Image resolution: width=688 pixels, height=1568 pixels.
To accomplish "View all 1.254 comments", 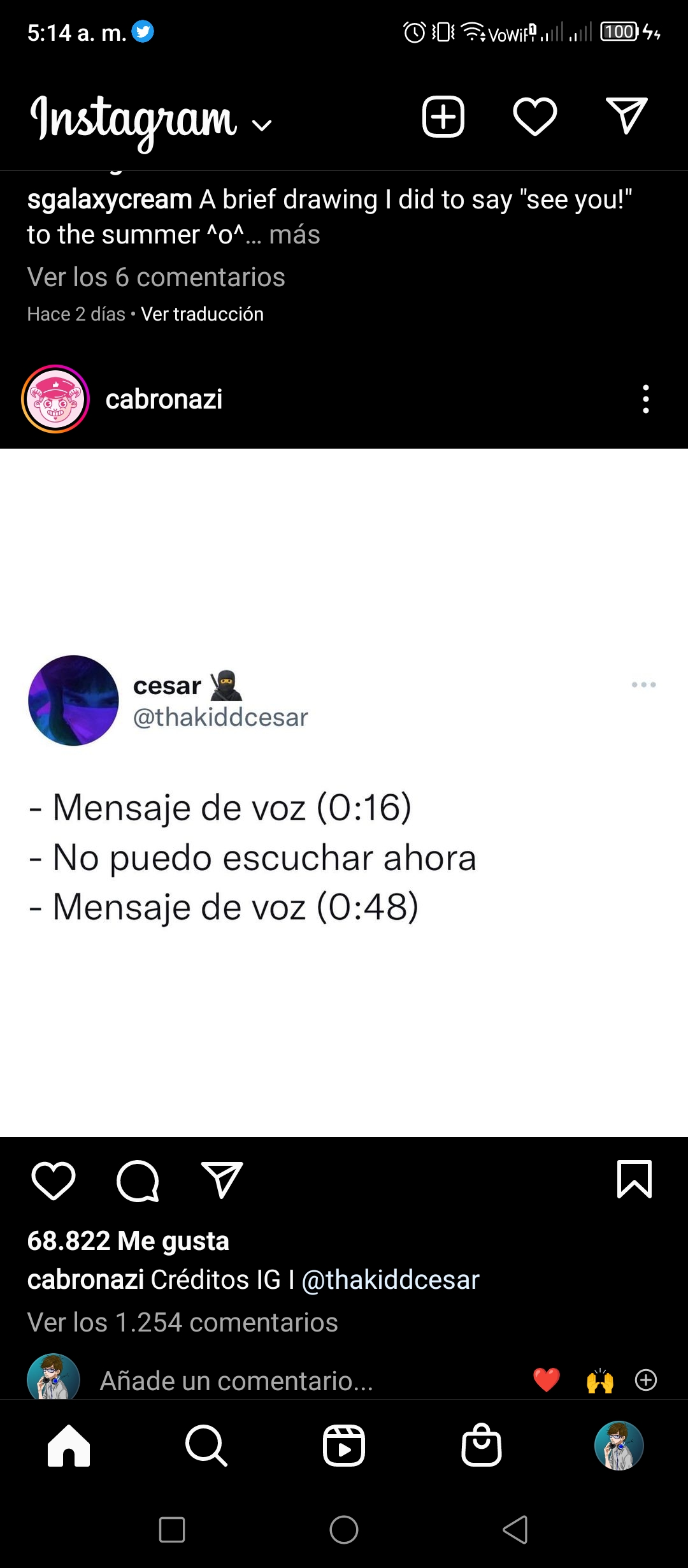I will tap(182, 1323).
